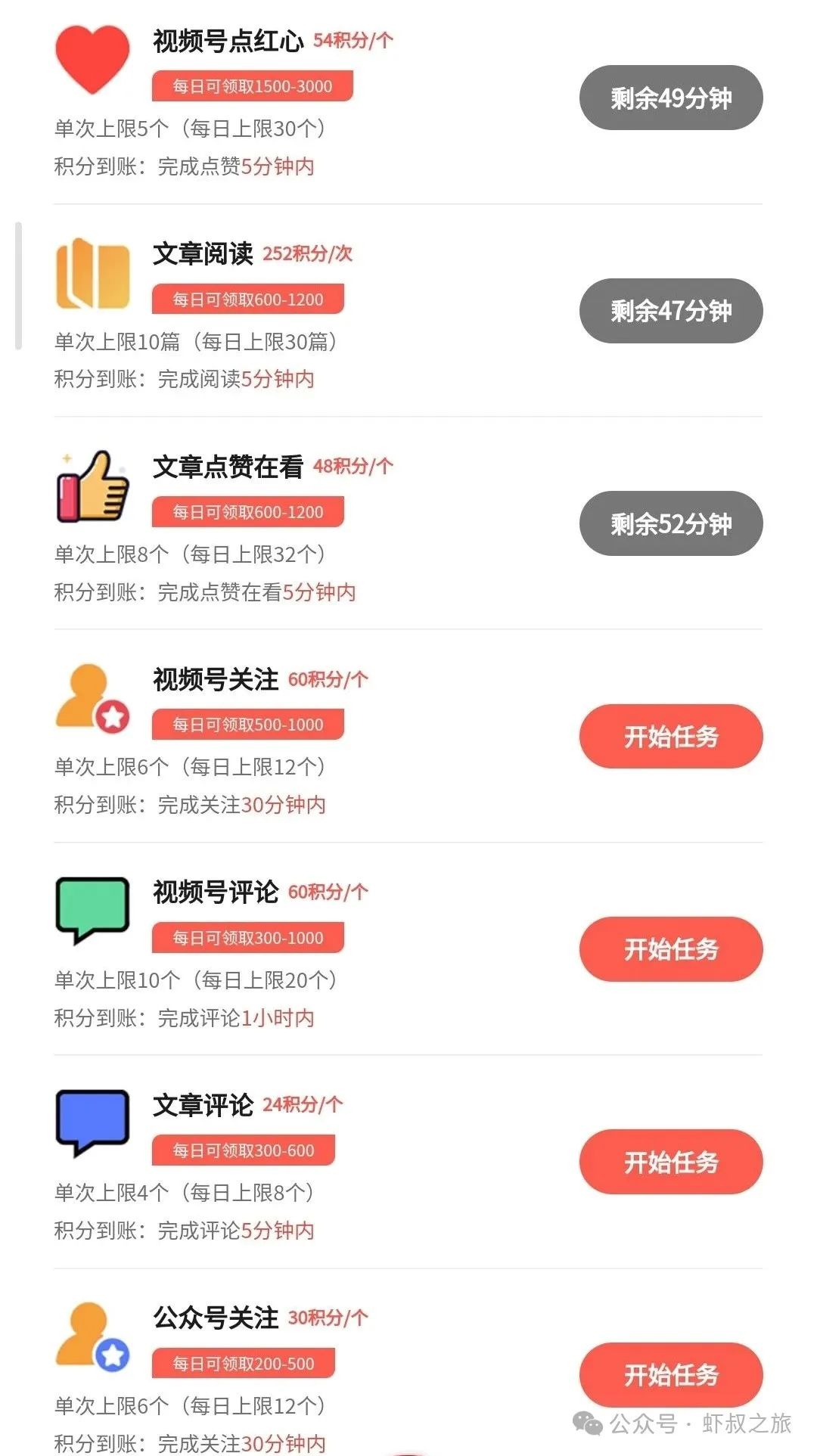Start the 视频号评论 task
This screenshot has width=817, height=1456.
tap(669, 949)
